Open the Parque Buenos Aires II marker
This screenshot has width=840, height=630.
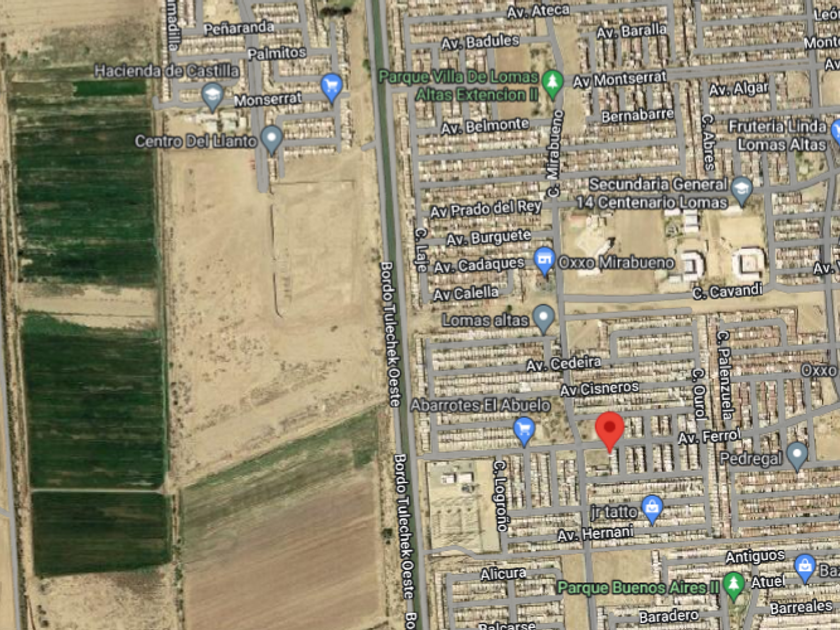tap(733, 586)
